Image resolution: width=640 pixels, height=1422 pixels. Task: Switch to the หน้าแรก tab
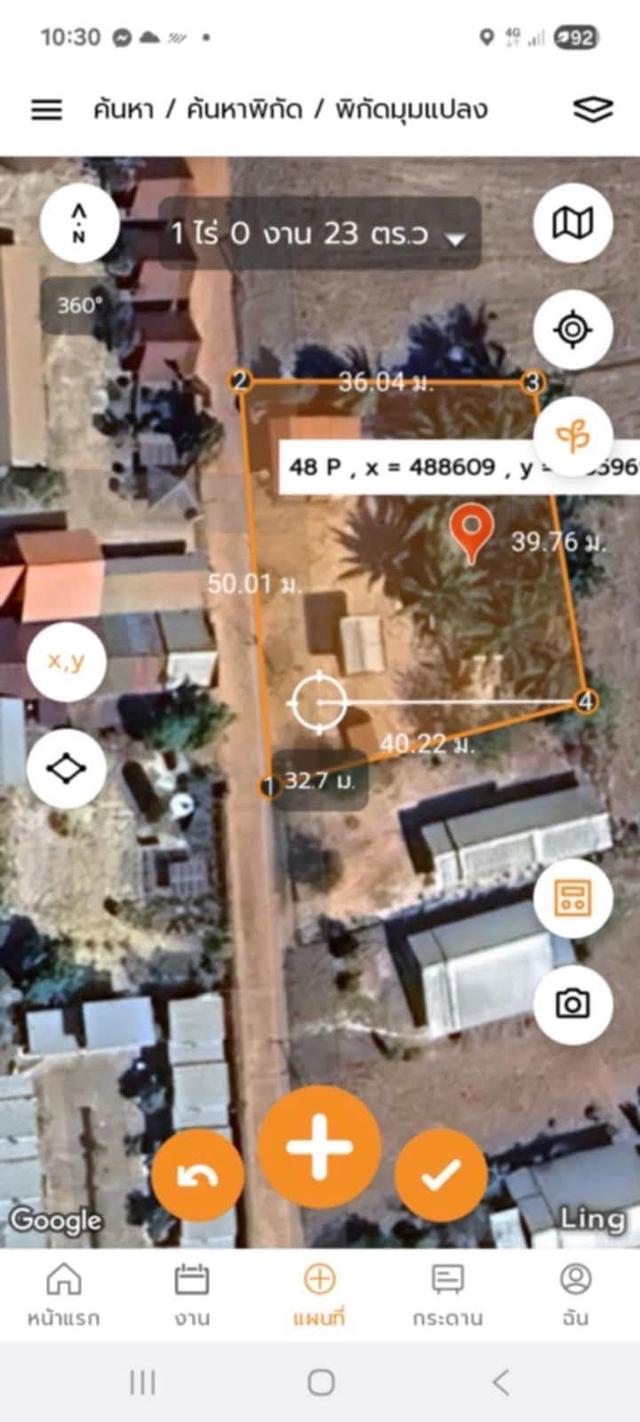[x=63, y=1294]
